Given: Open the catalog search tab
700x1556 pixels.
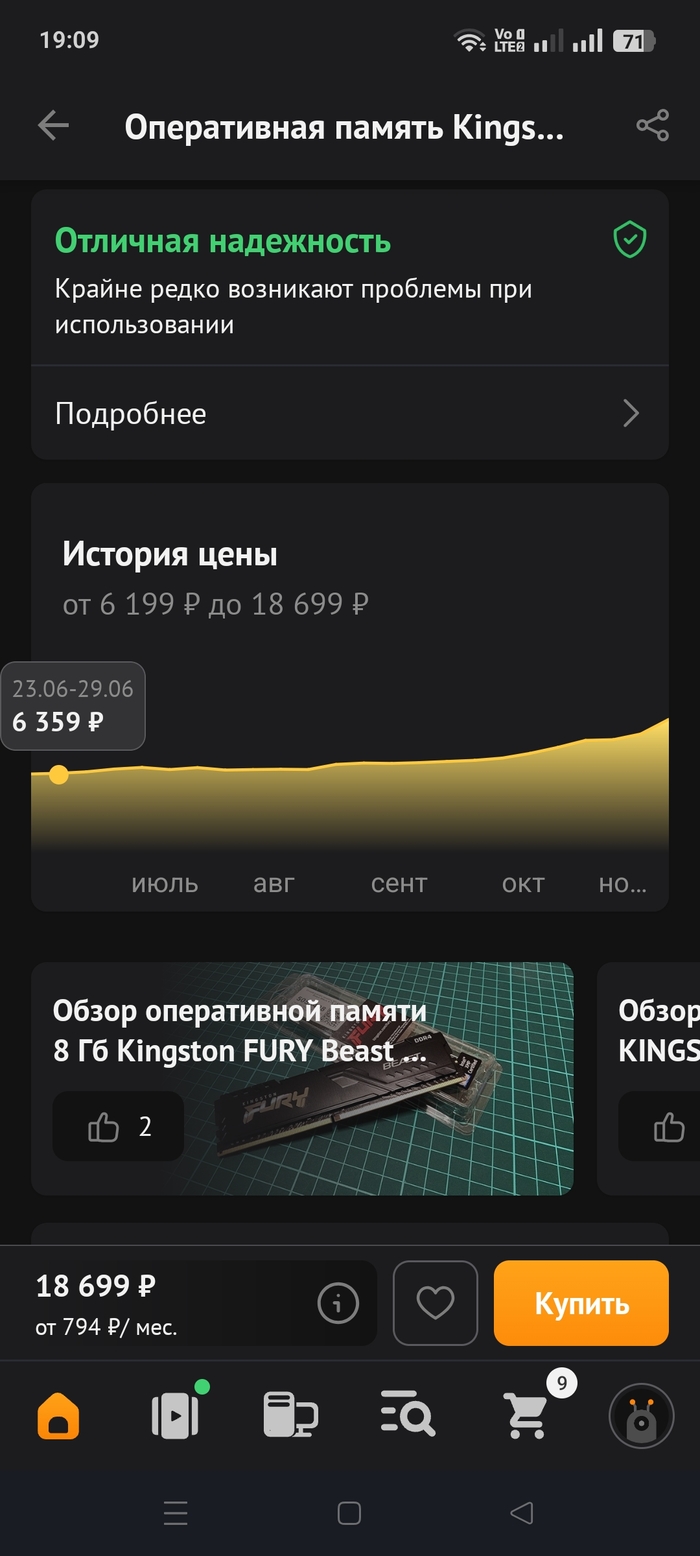Looking at the screenshot, I should pyautogui.click(x=407, y=1416).
